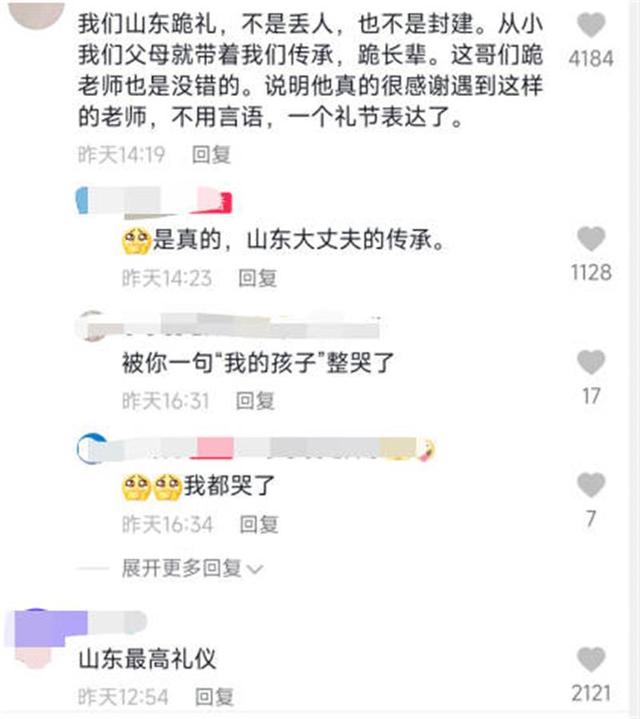Reply to the 16:34 comment 我都哭了
Viewport: 640px width, 719px height.
[x=255, y=524]
